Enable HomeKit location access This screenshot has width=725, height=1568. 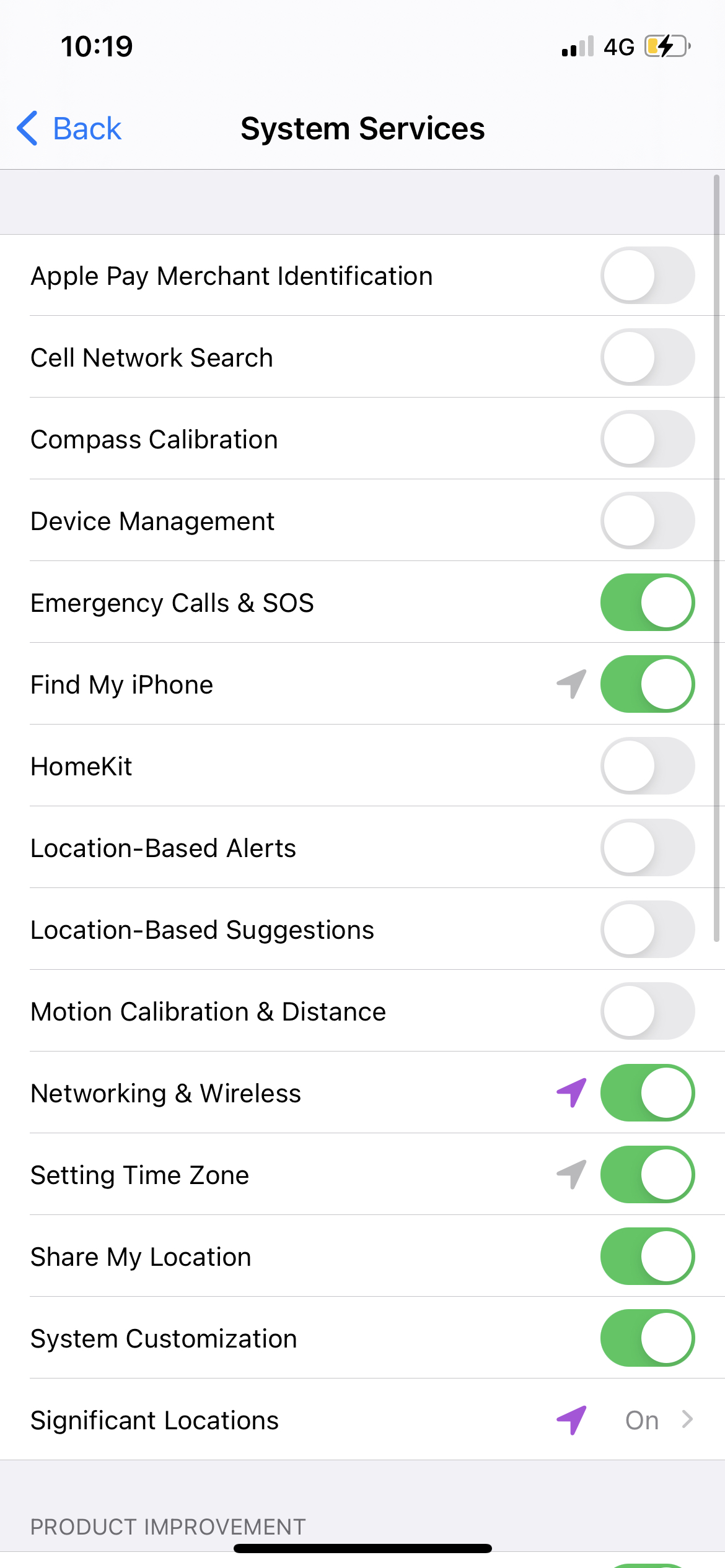pos(647,765)
